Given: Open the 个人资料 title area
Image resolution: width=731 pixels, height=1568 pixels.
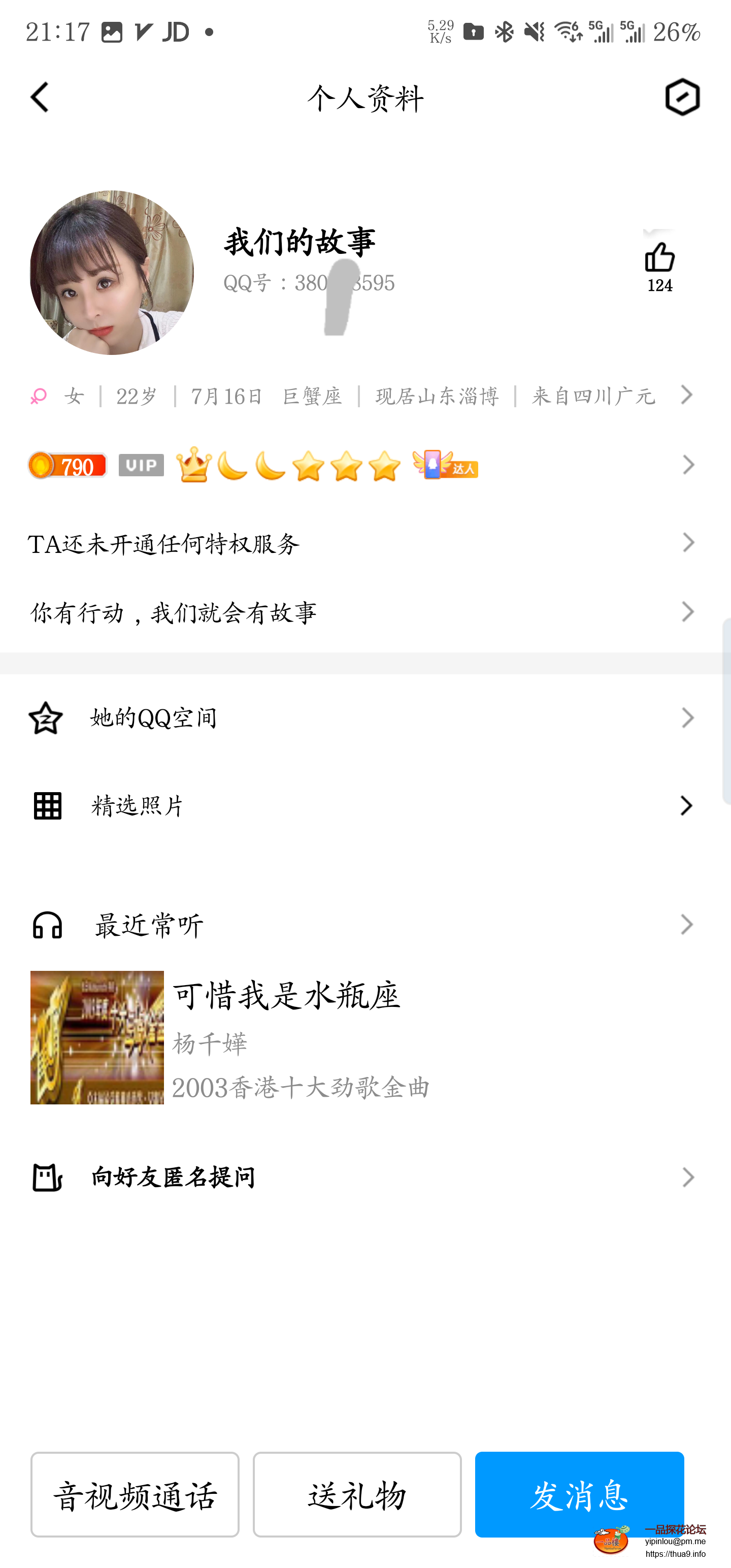Looking at the screenshot, I should pyautogui.click(x=365, y=99).
